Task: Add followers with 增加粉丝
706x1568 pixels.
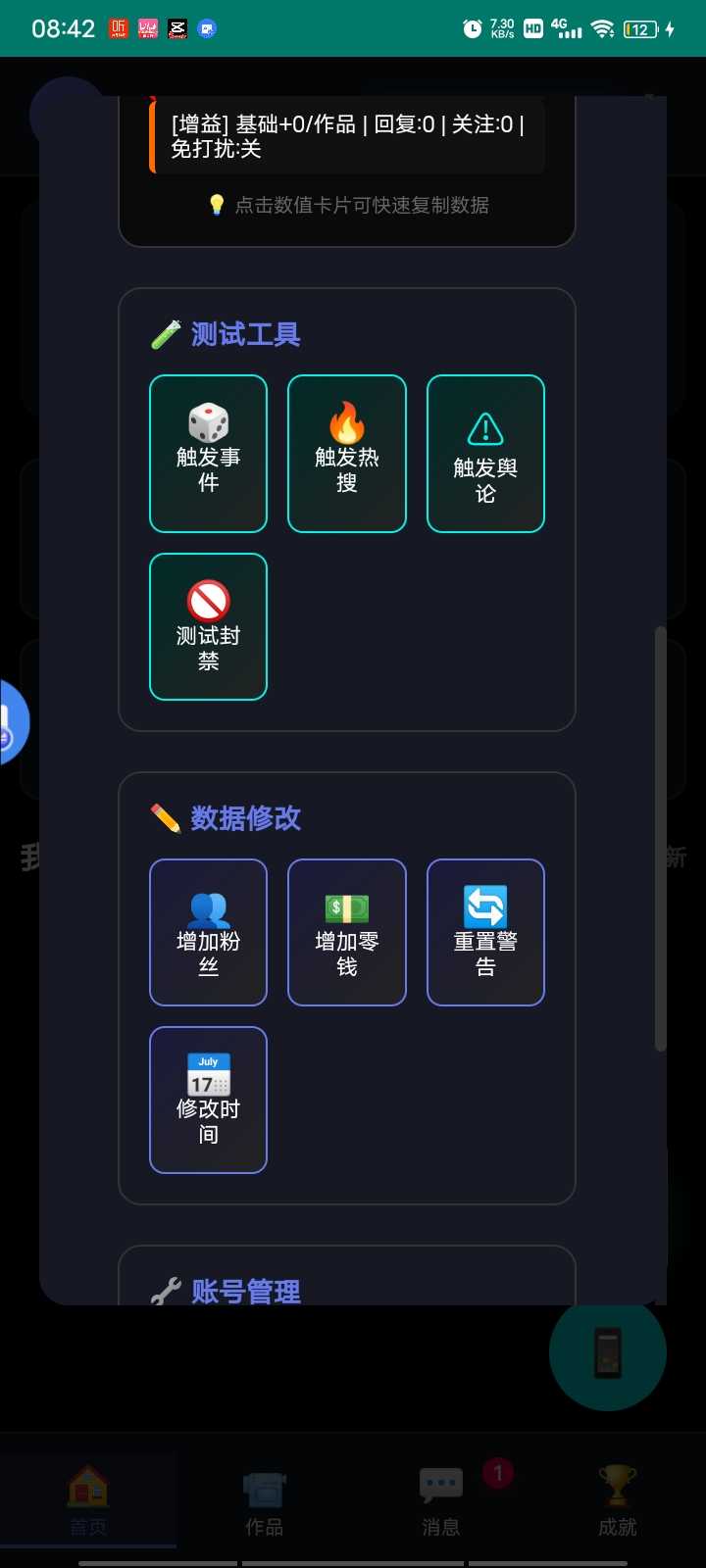Action: [x=208, y=933]
